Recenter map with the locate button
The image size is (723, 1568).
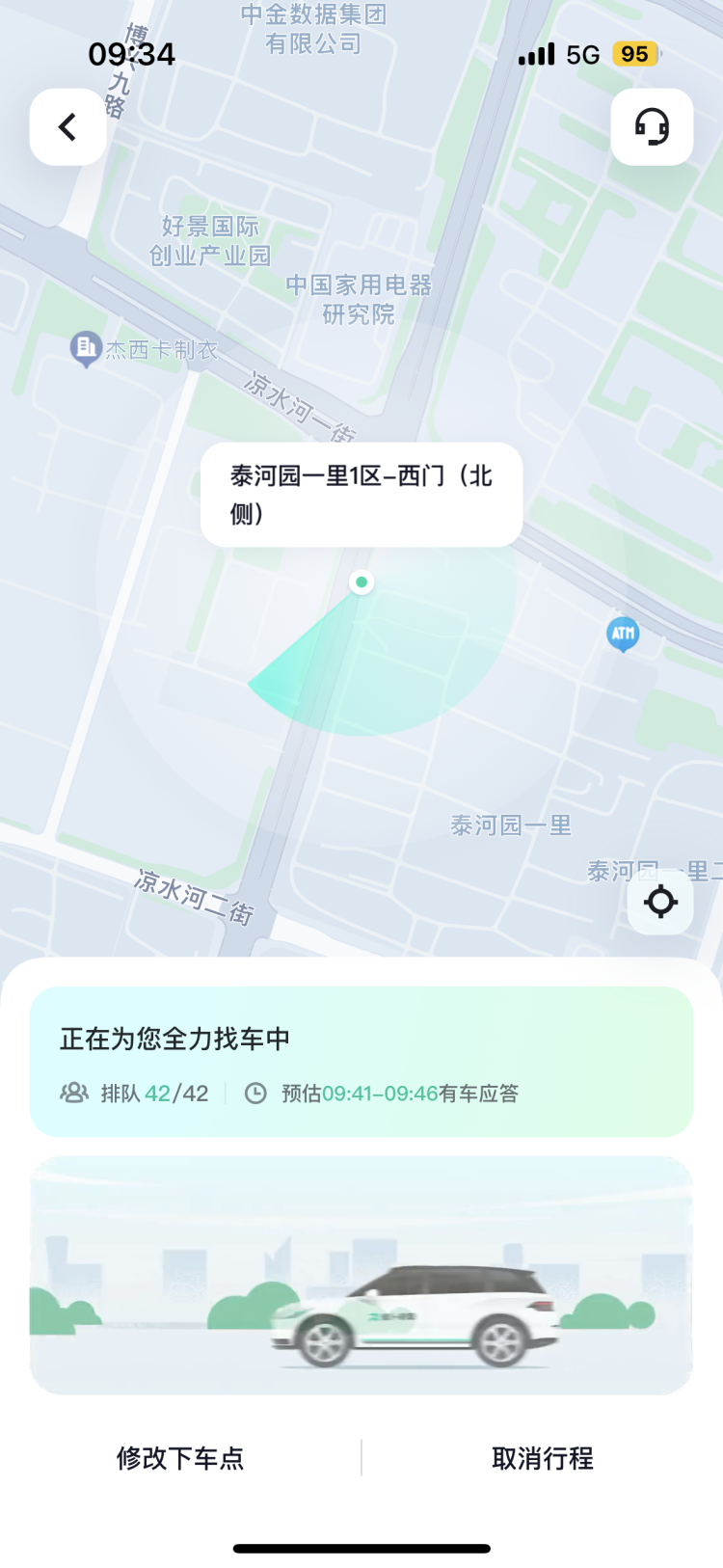click(x=660, y=902)
